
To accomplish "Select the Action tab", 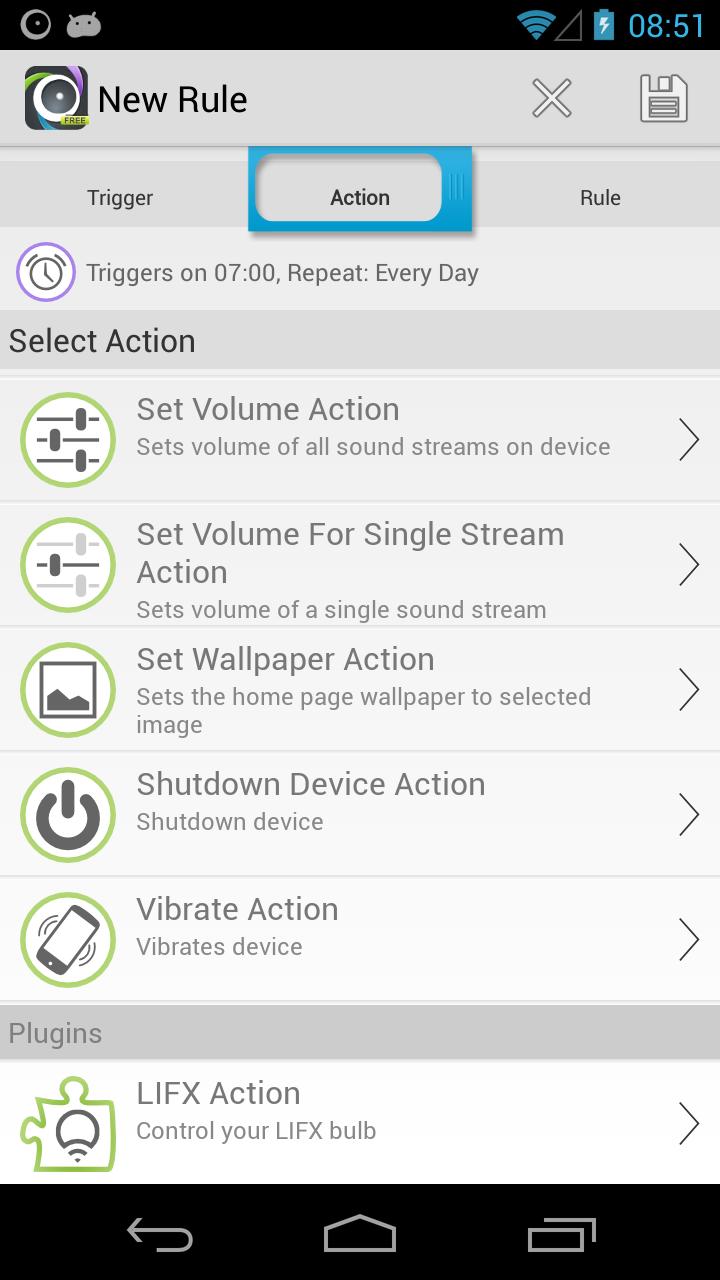I will tap(360, 197).
